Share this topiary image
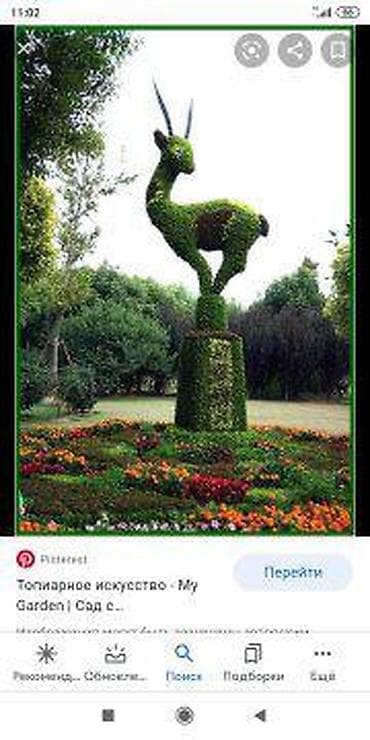 [x=295, y=50]
